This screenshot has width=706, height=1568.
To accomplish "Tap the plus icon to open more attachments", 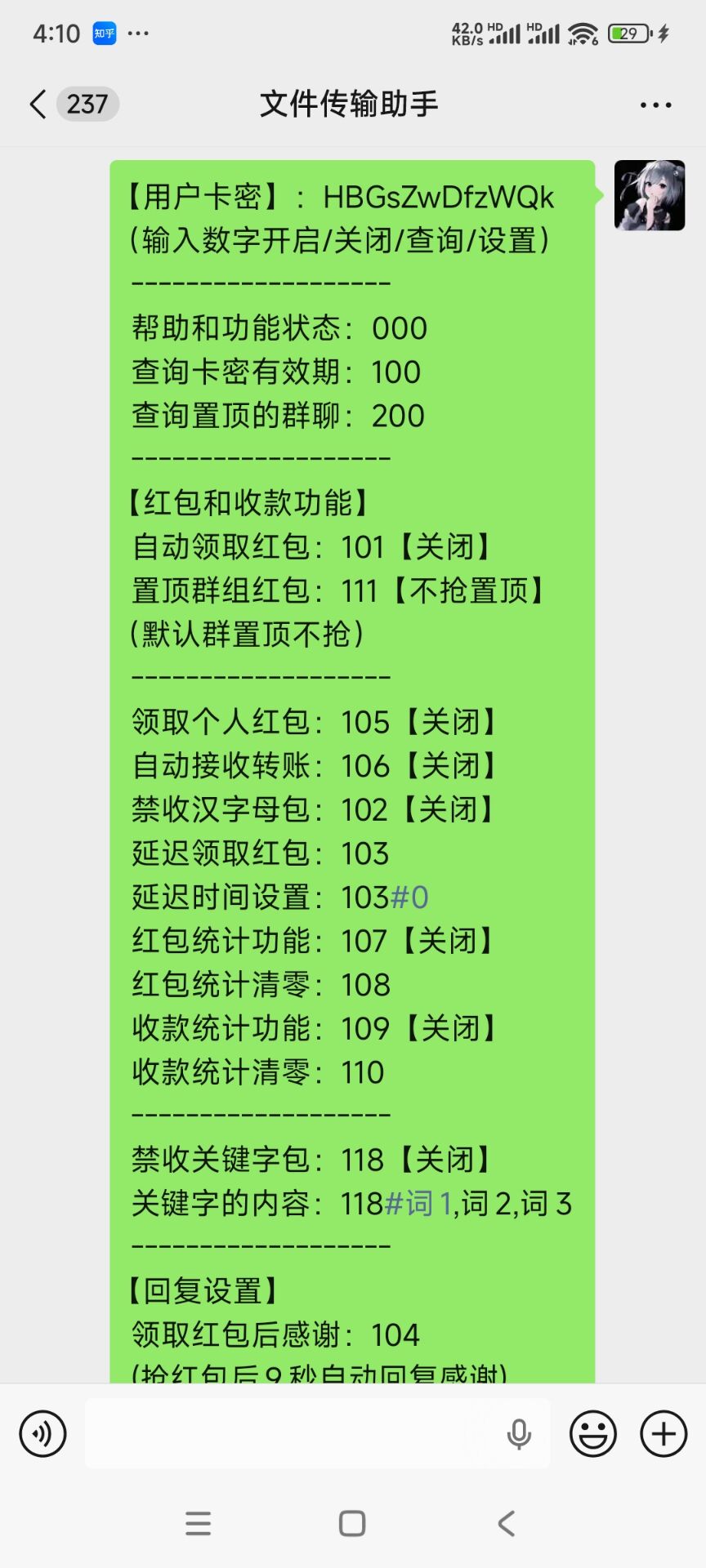I will (662, 1435).
